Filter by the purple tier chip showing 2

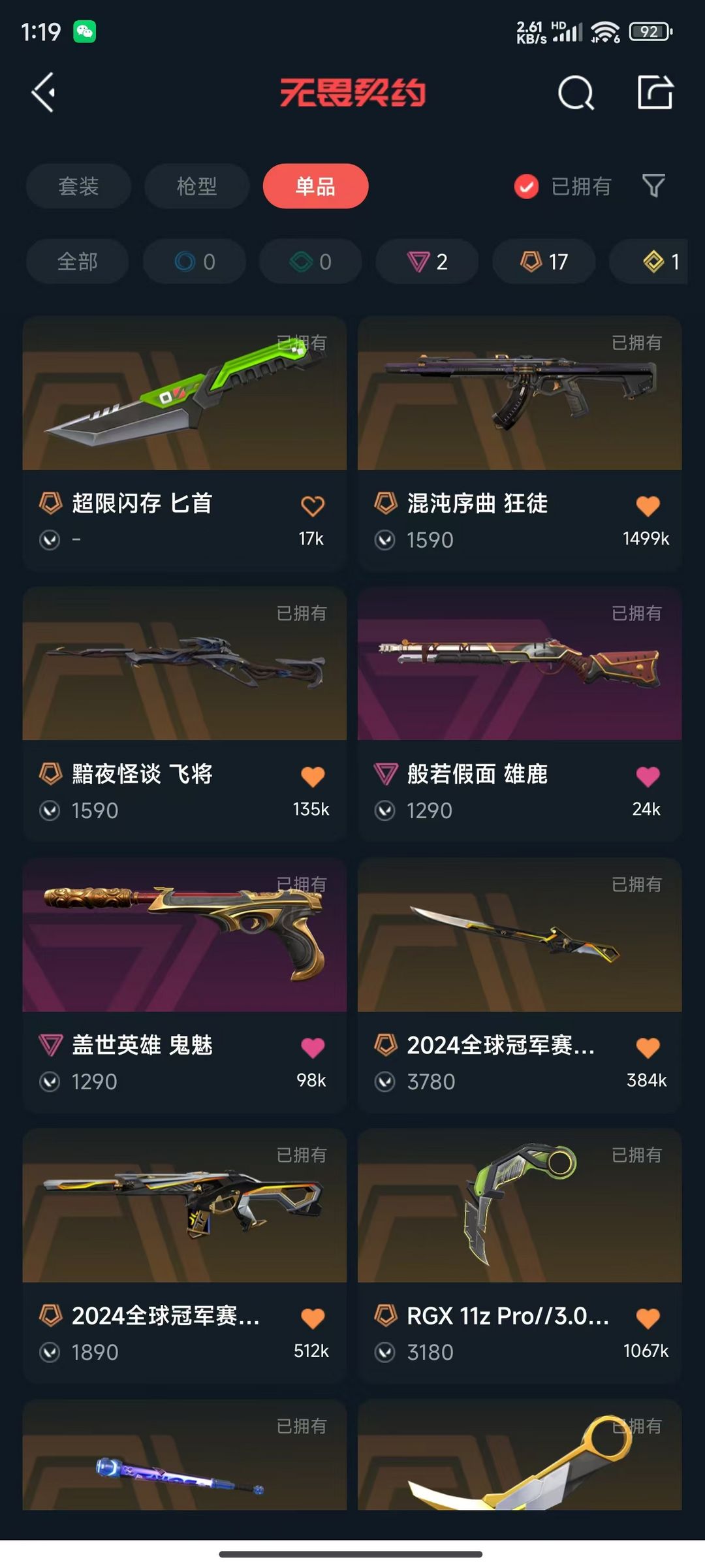427,261
